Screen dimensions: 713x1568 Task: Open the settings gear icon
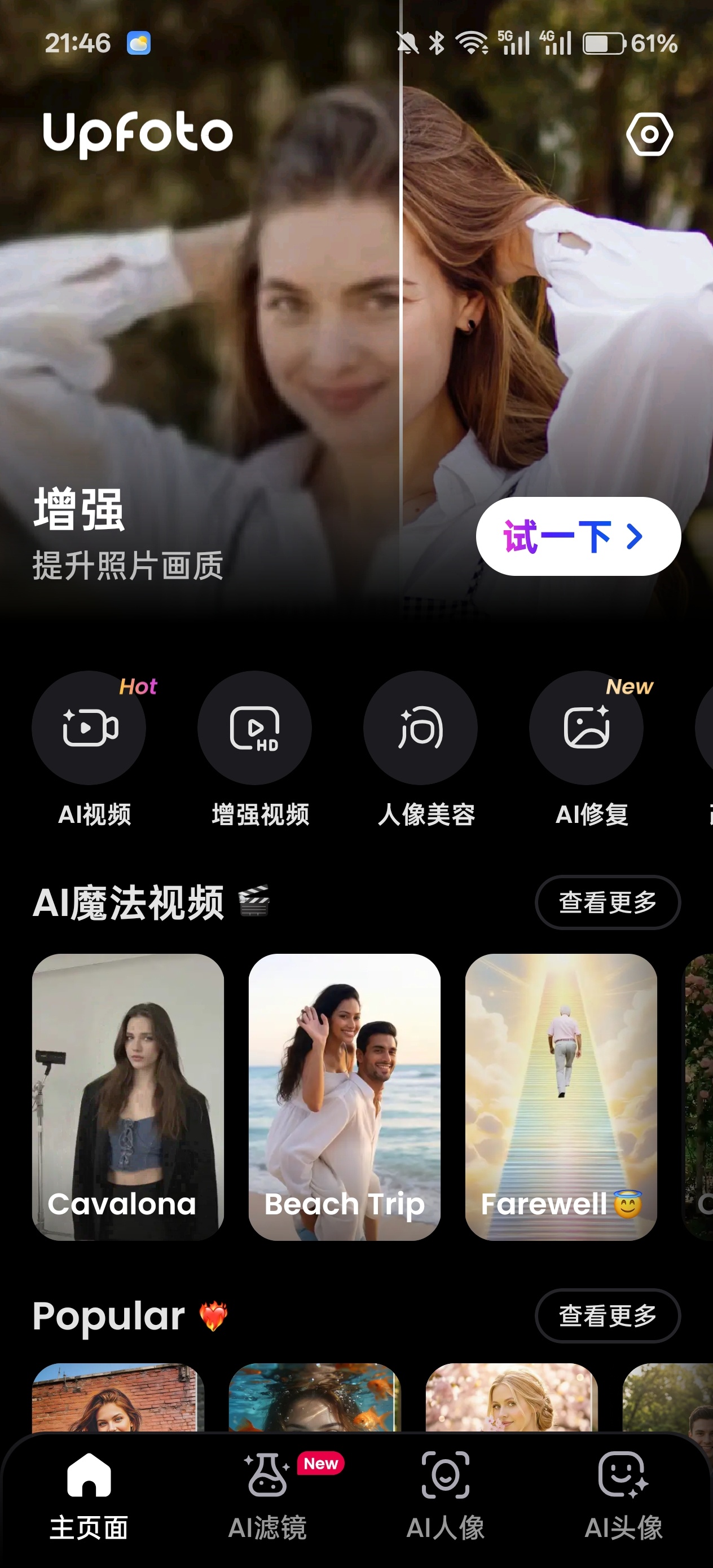coord(650,135)
